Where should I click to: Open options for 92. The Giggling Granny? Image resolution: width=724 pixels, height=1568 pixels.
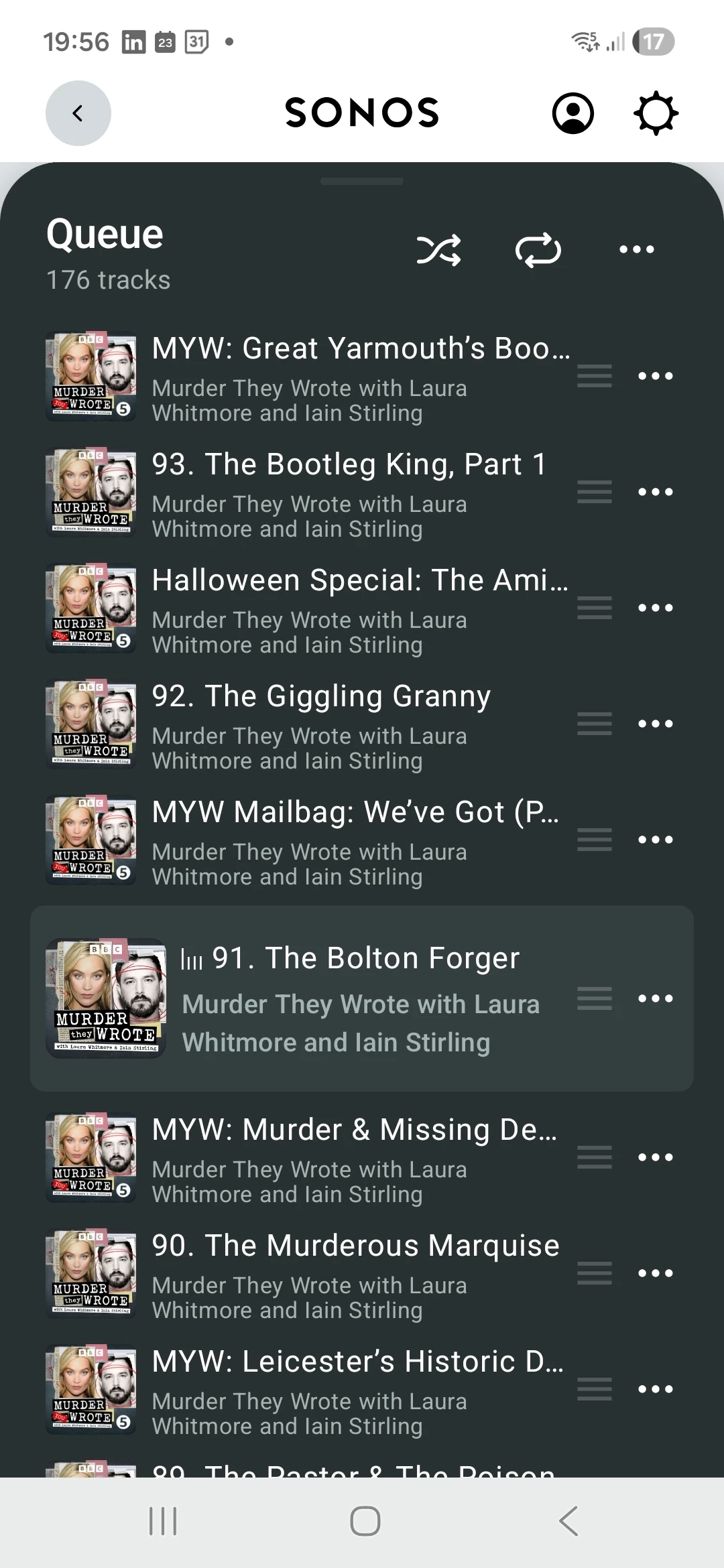tap(655, 724)
